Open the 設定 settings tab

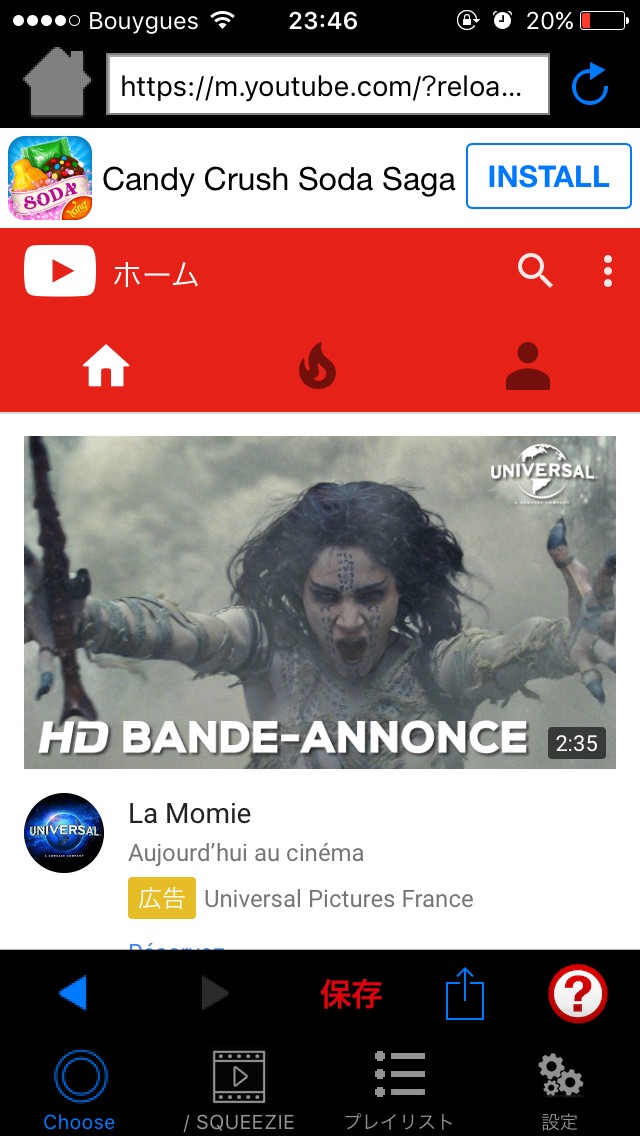560,1089
